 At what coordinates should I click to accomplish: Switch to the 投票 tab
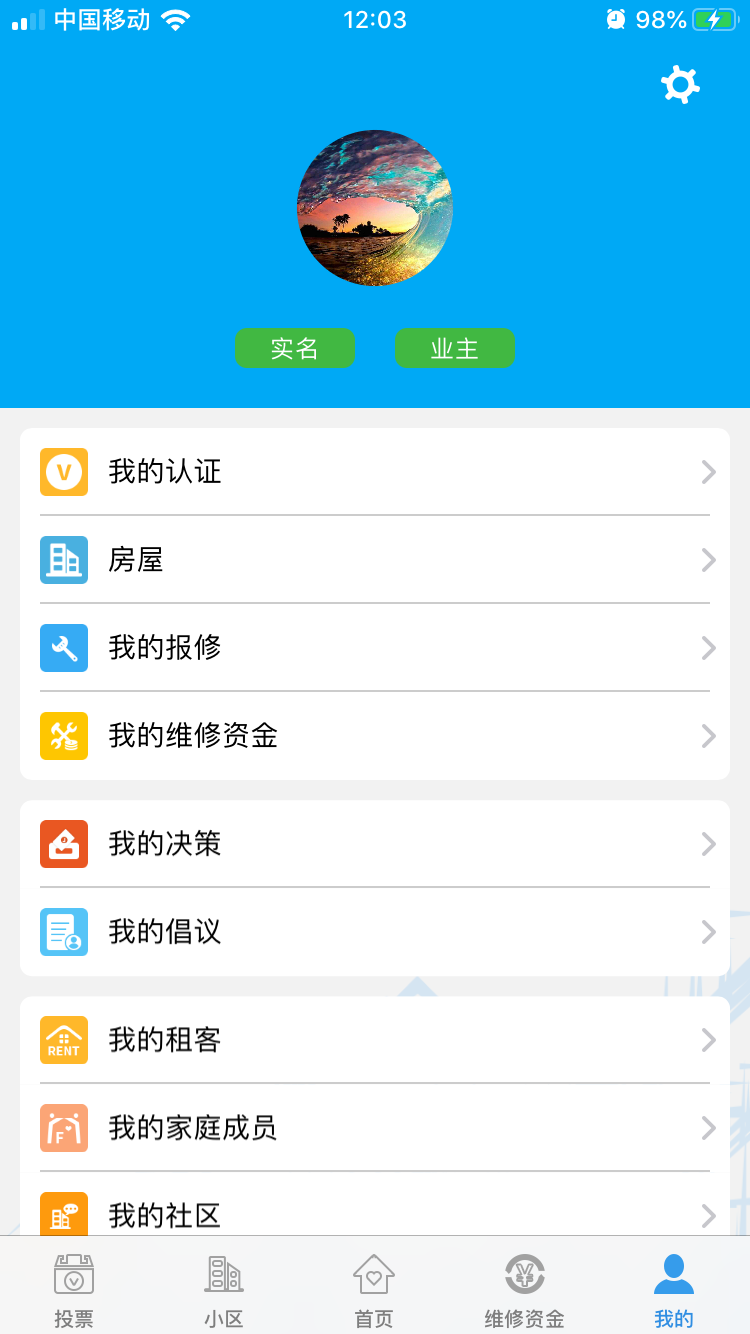(73, 1287)
